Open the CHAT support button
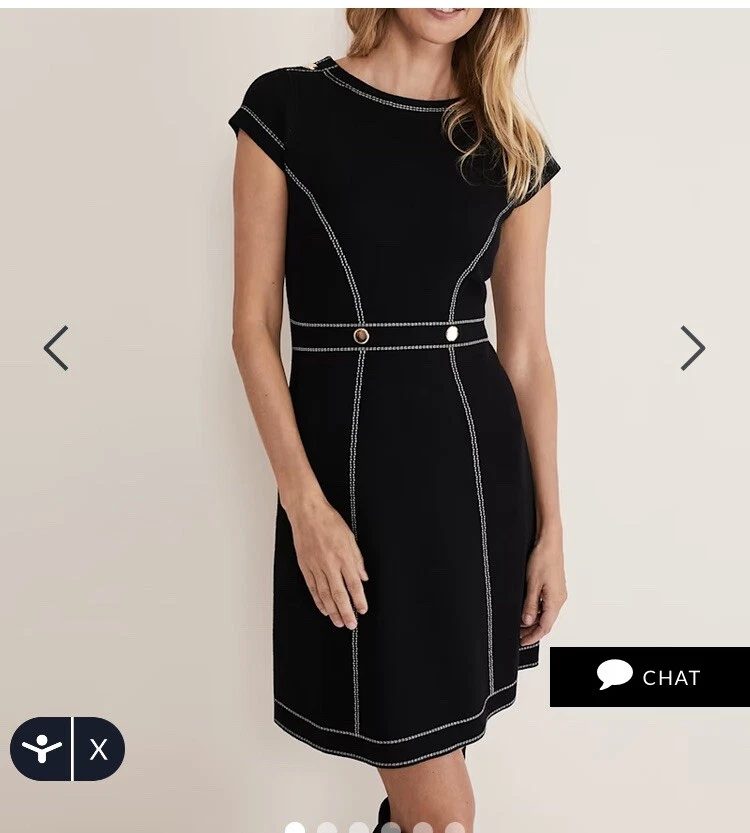 (x=649, y=677)
